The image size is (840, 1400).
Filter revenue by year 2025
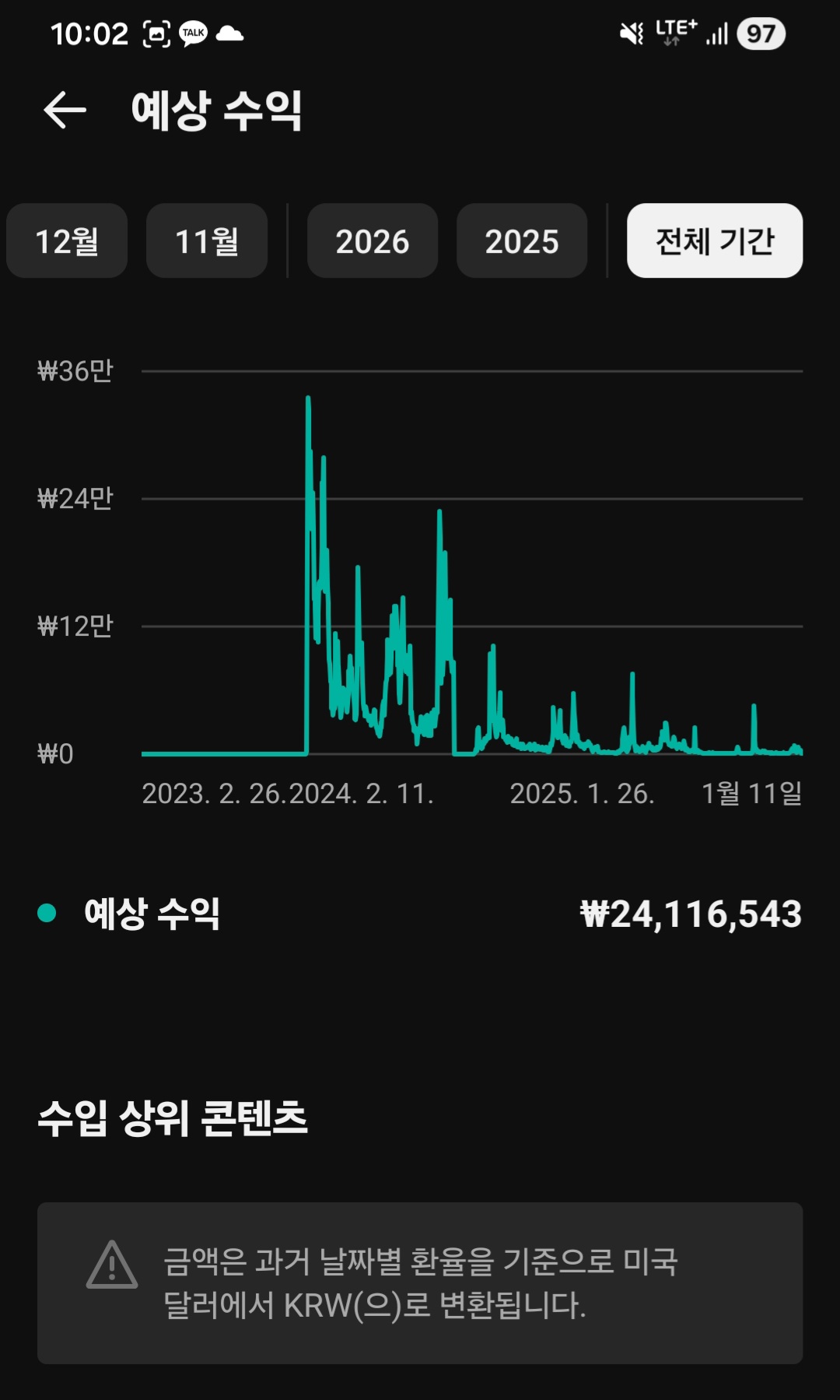tap(522, 241)
